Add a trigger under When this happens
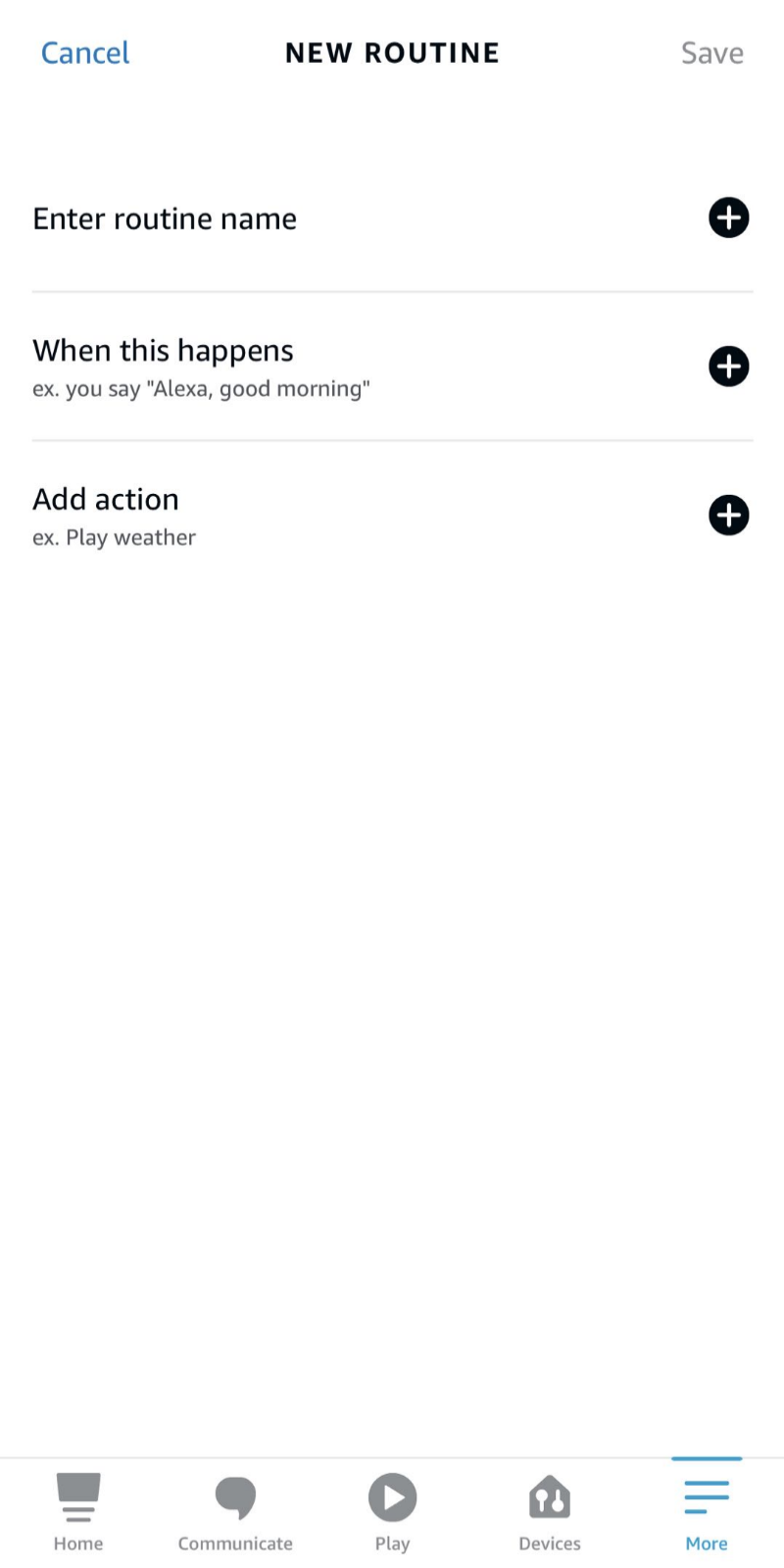The width and height of the screenshot is (784, 1568). [x=728, y=367]
